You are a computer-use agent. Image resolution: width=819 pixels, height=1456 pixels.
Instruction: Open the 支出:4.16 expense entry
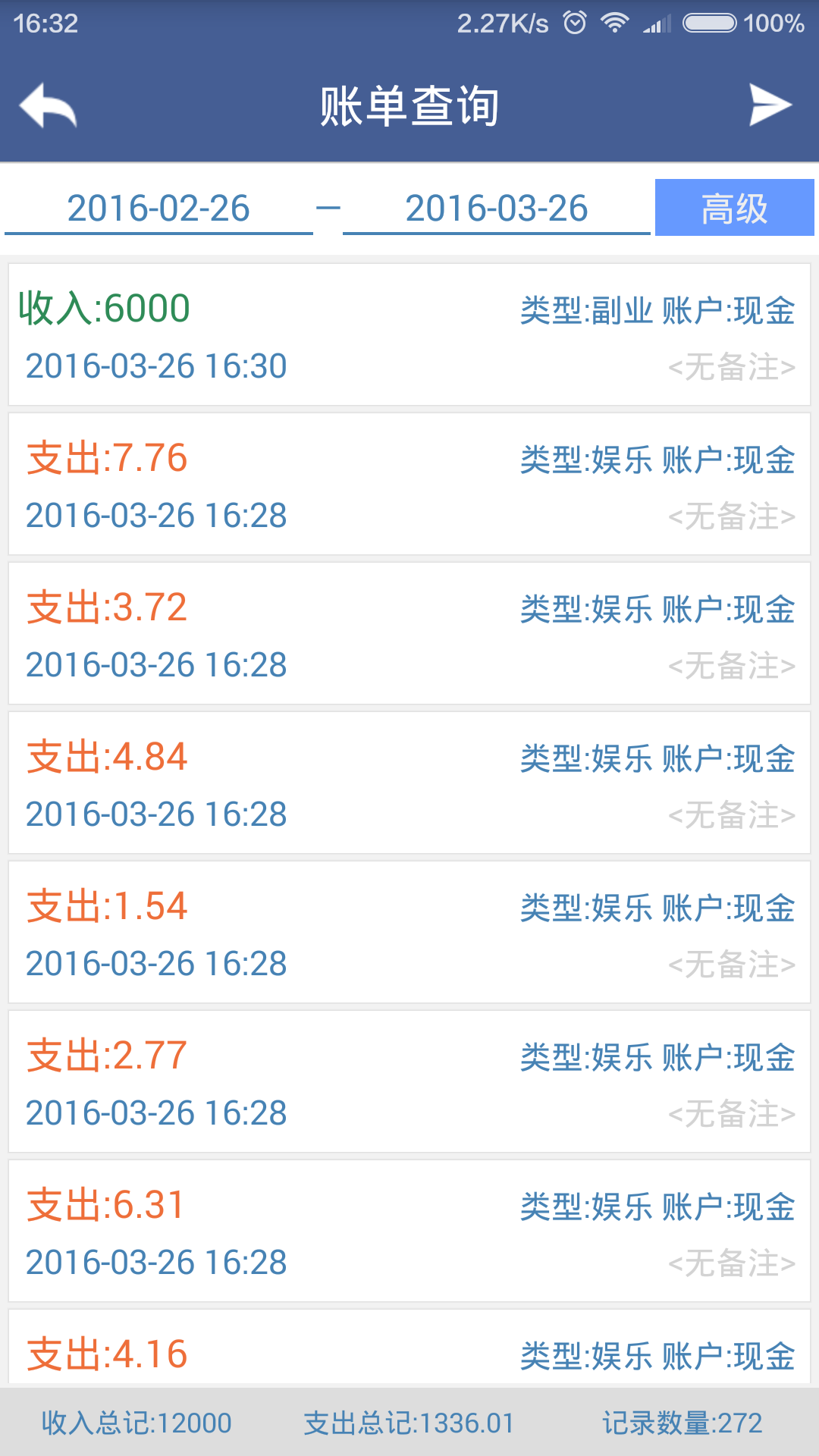tap(409, 1351)
